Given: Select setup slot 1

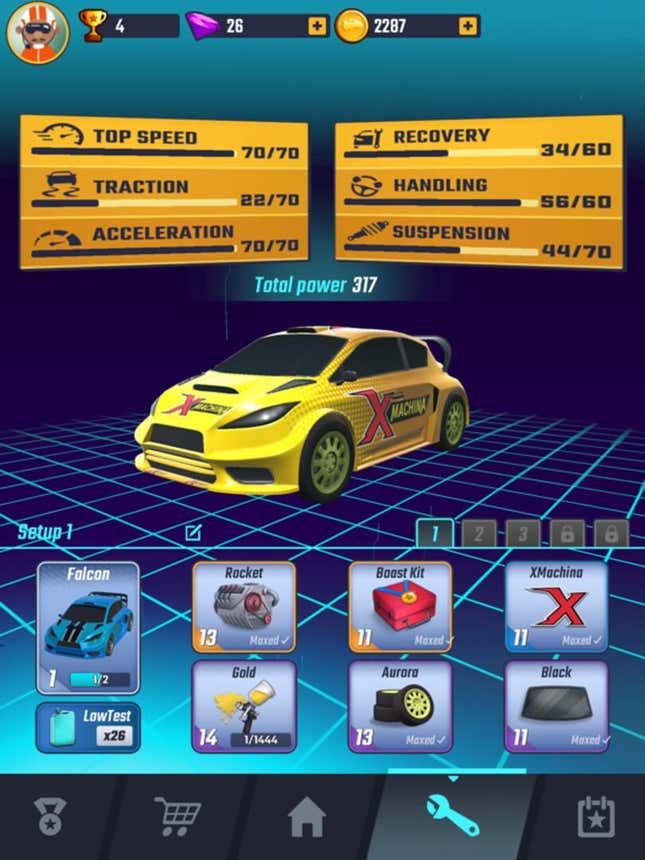Looking at the screenshot, I should (x=434, y=533).
